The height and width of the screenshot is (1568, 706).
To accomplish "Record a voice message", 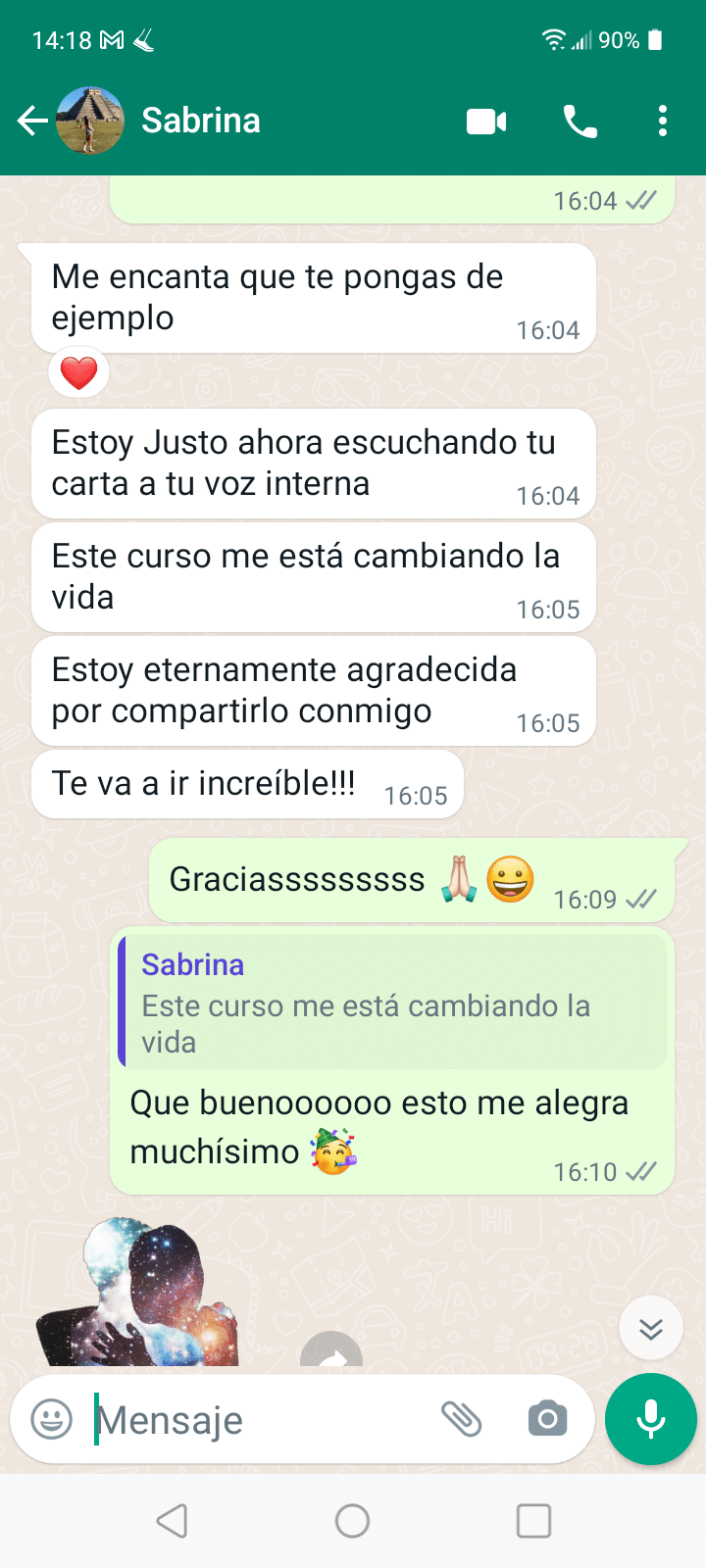I will [x=651, y=1419].
